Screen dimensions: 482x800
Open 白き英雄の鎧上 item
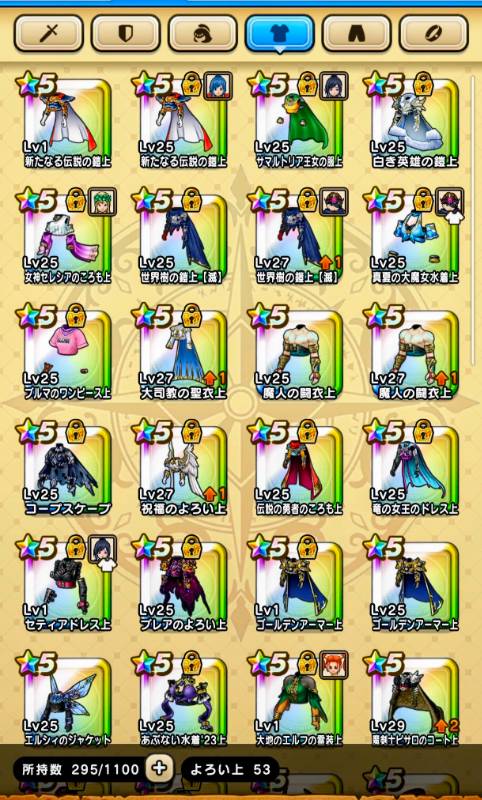click(x=414, y=123)
